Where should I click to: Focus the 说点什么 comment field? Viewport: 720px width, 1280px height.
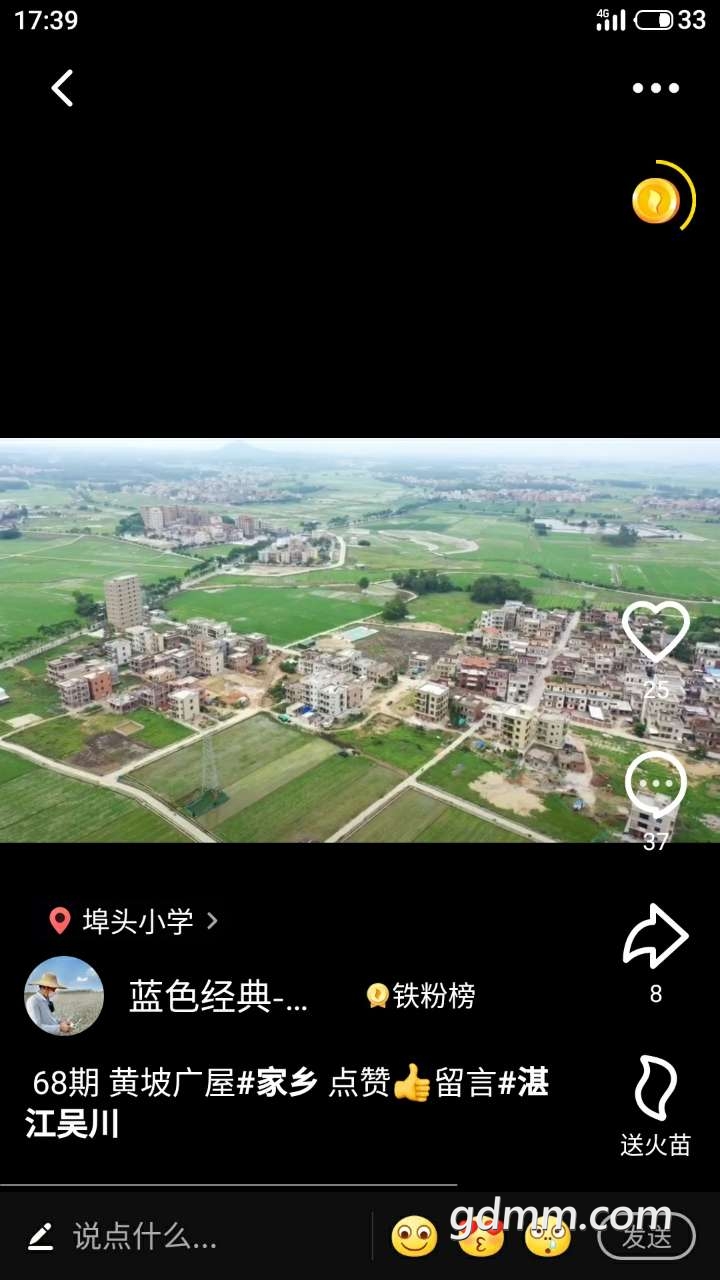coord(145,1237)
